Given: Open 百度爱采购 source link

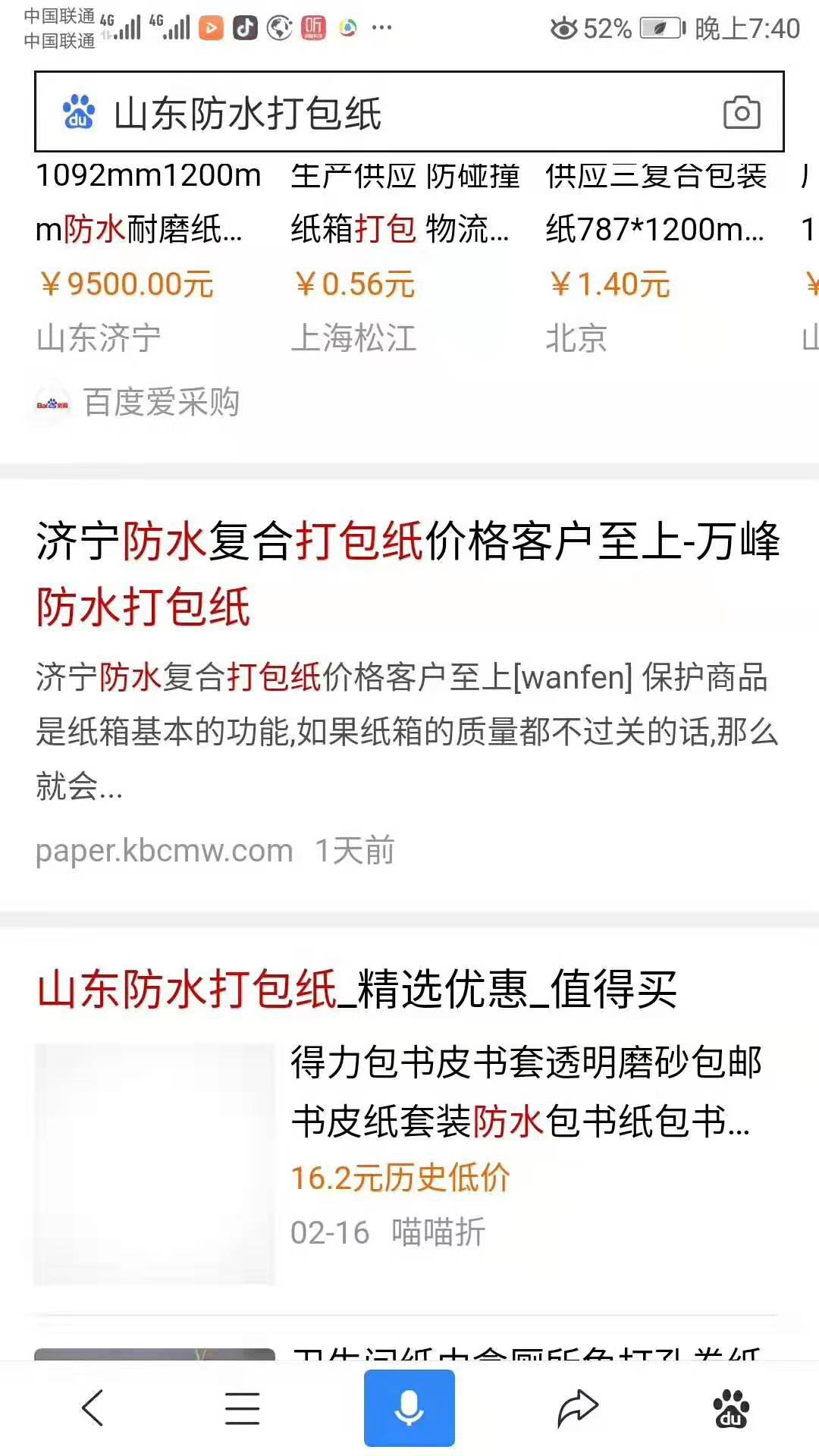Looking at the screenshot, I should coord(161,402).
